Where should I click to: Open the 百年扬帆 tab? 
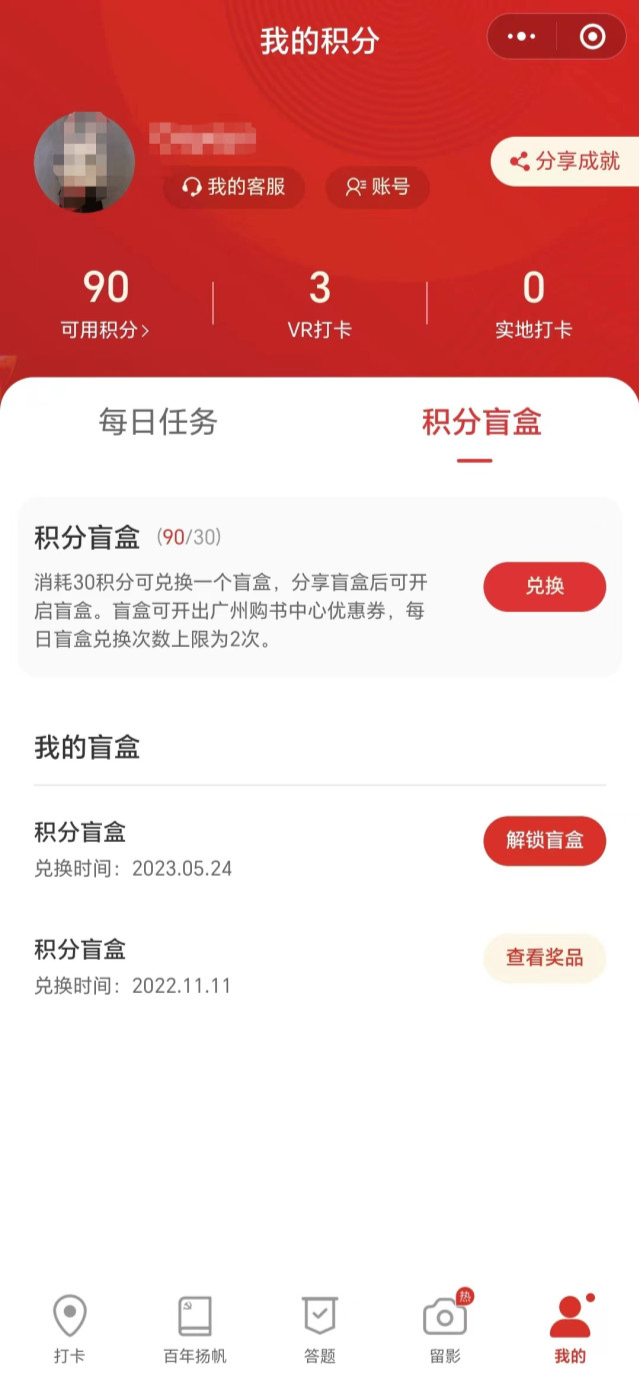click(195, 1328)
